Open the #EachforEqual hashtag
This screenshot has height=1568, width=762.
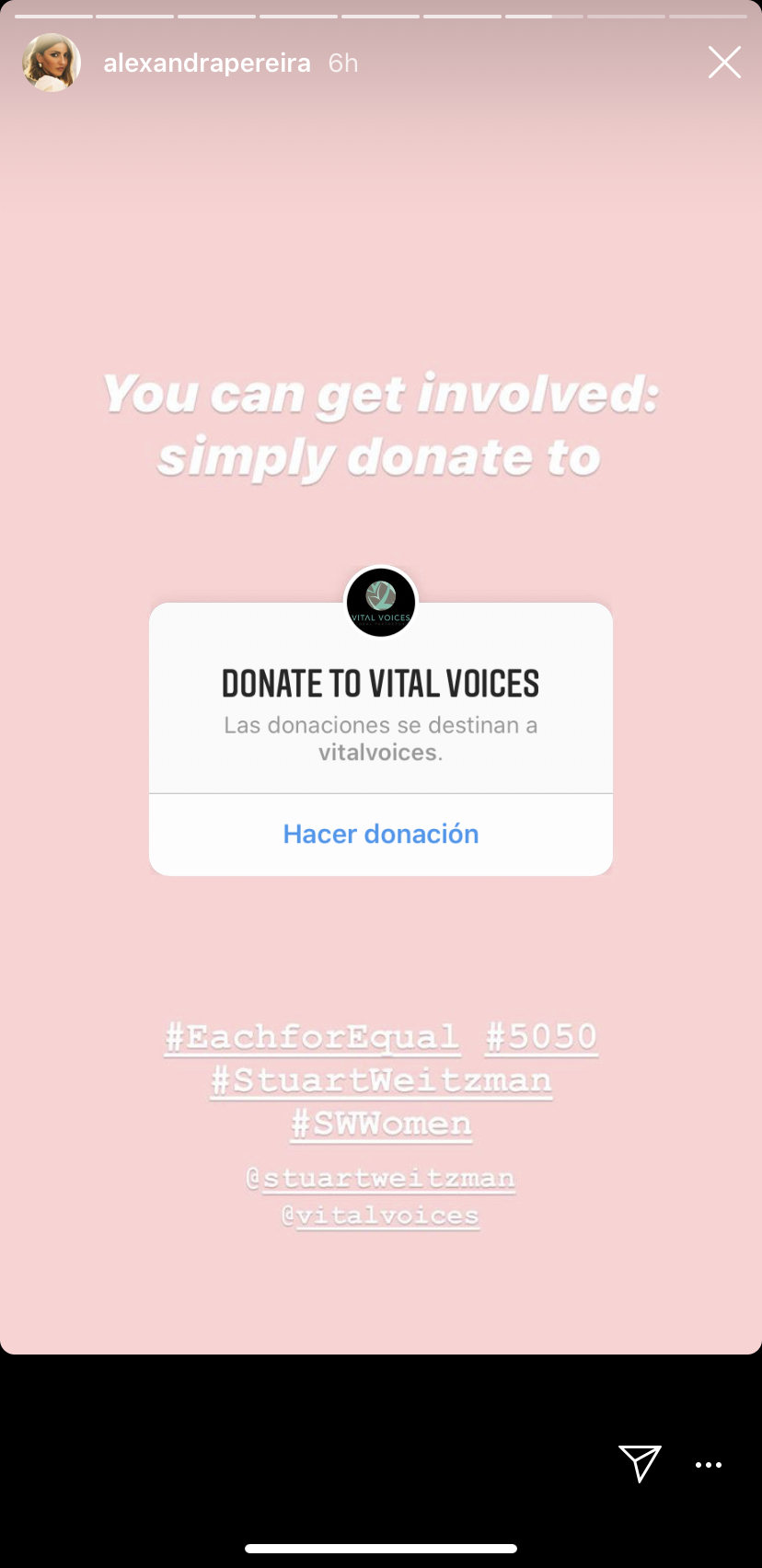(x=312, y=1037)
